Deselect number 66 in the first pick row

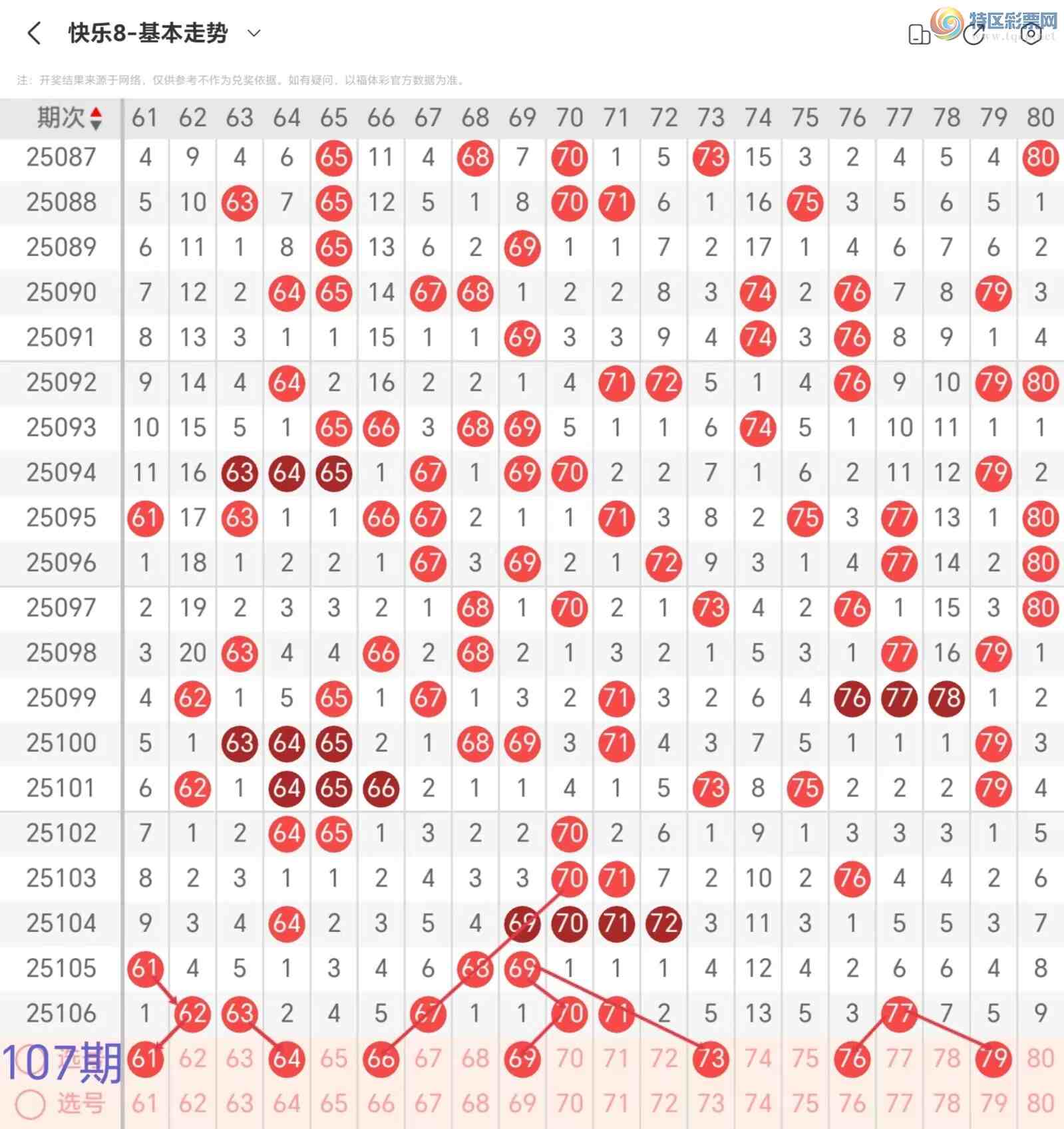point(381,1058)
